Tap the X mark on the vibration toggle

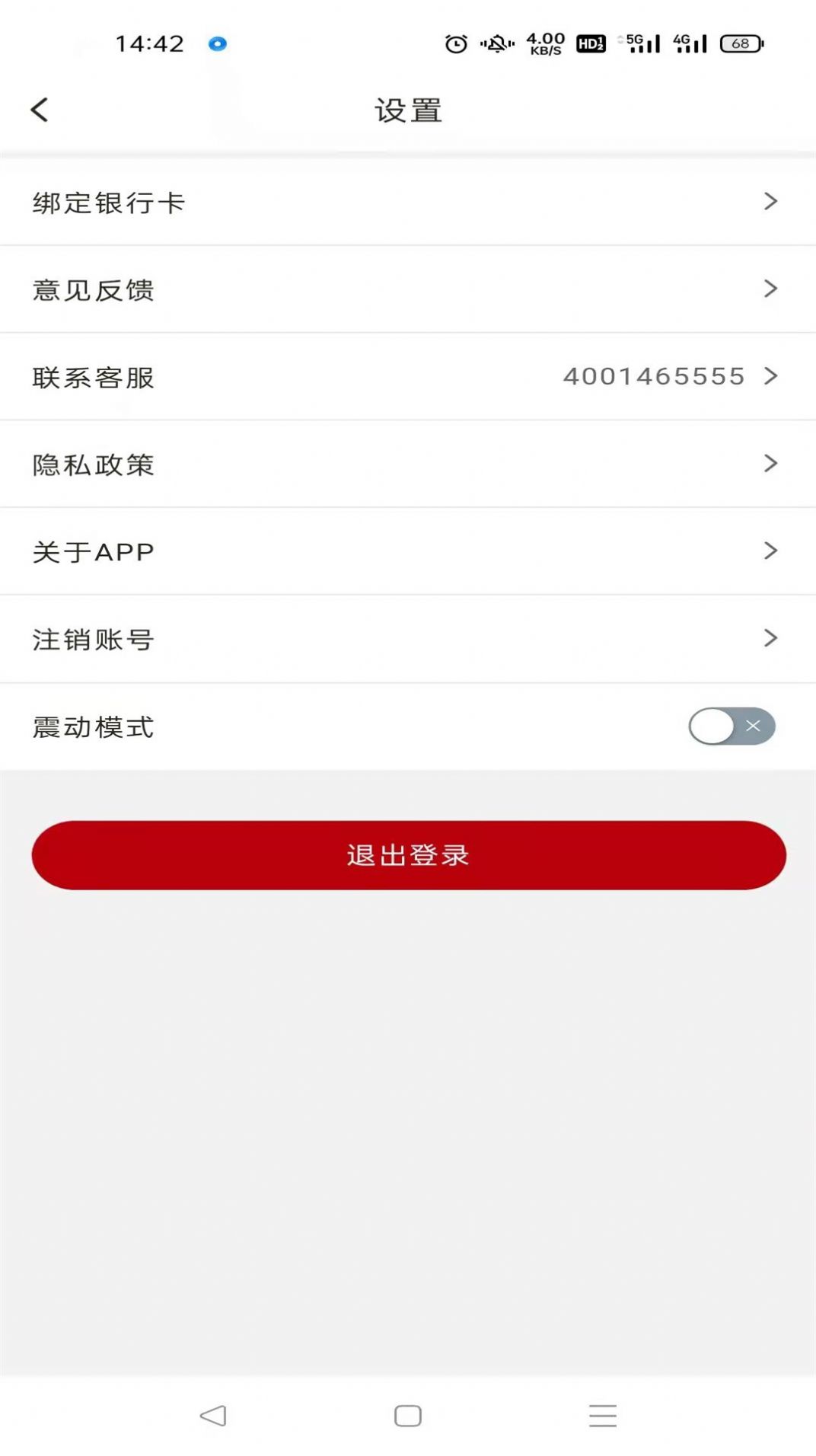point(752,726)
